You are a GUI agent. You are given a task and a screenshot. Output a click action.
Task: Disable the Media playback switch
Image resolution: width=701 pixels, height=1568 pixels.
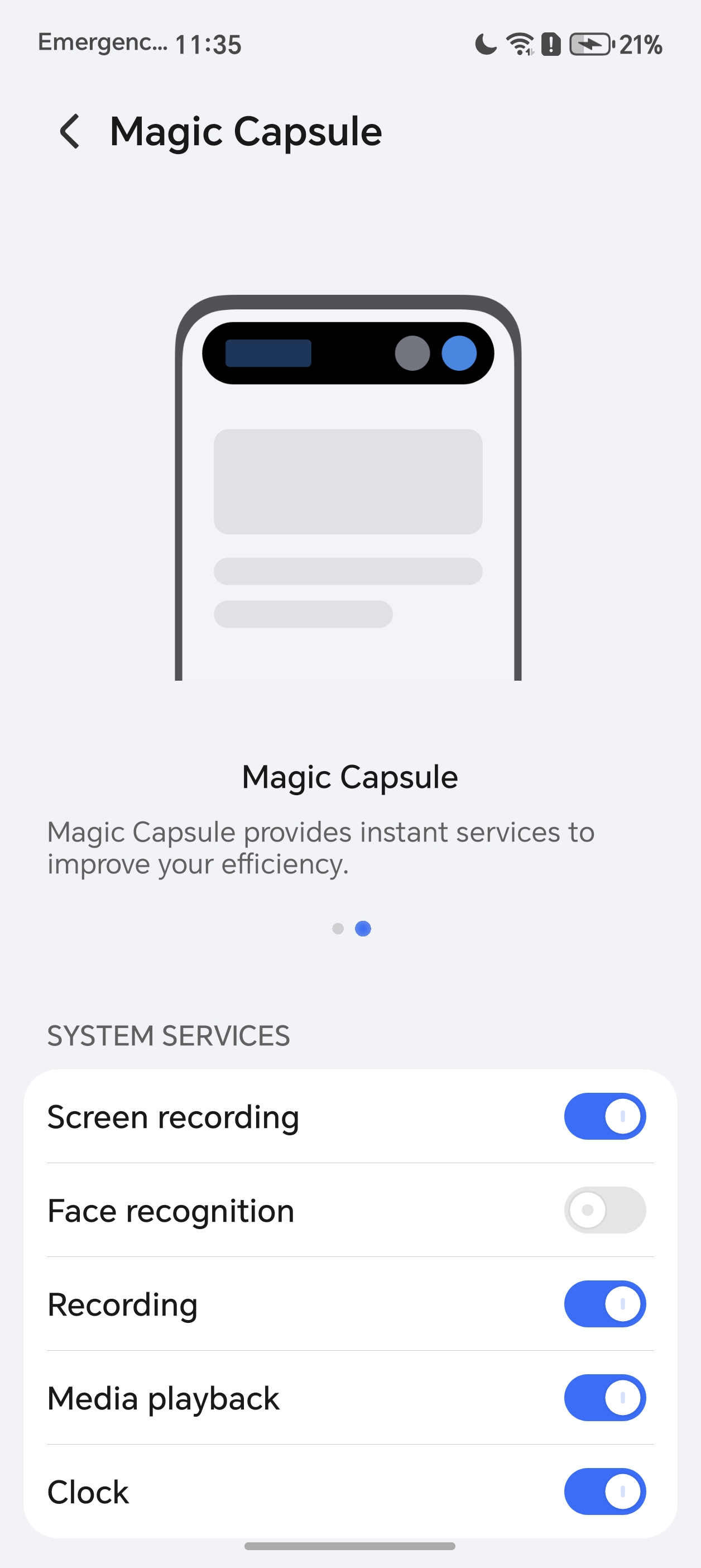(x=604, y=1398)
